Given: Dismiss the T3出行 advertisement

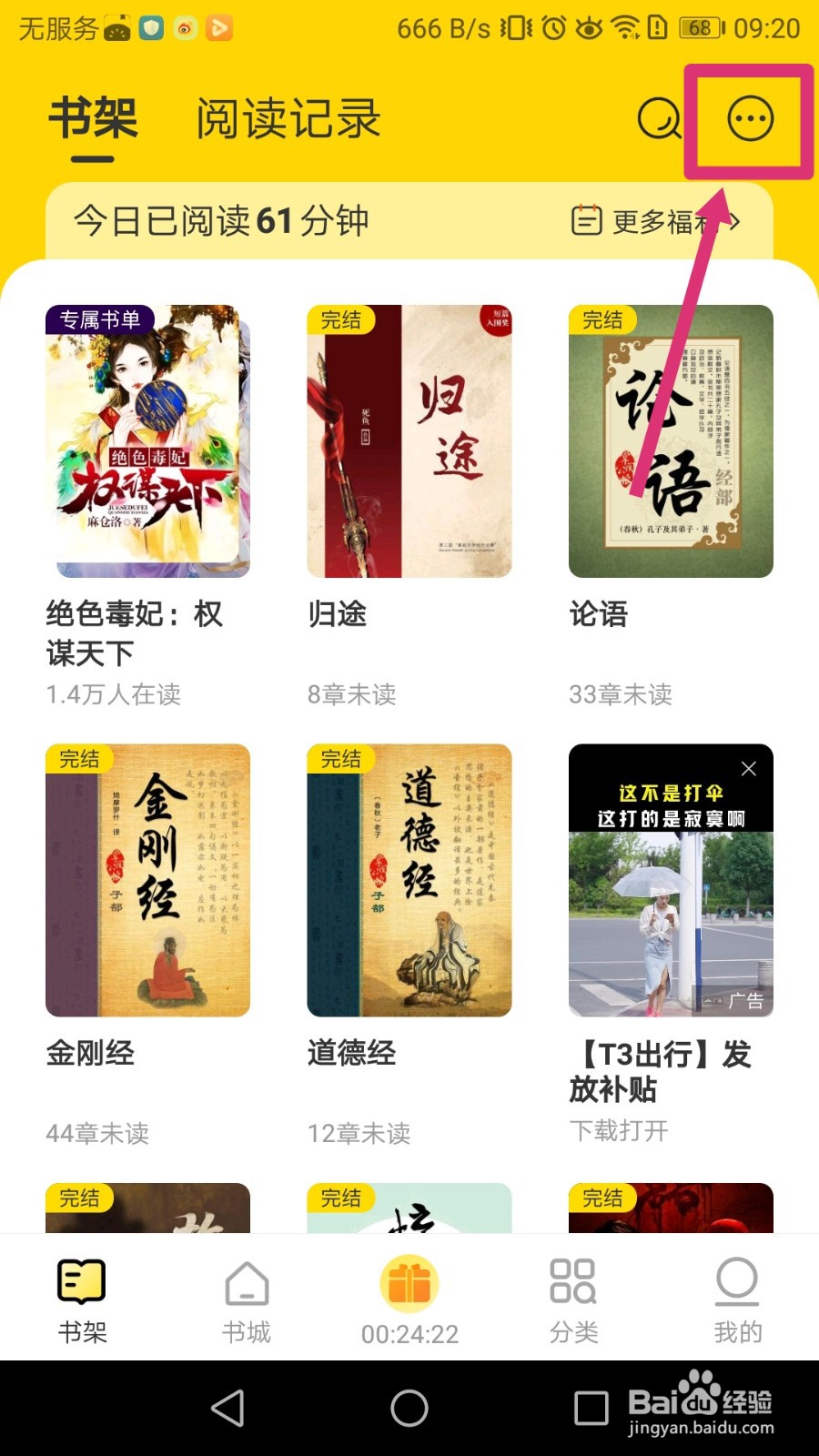Looking at the screenshot, I should coord(749,769).
